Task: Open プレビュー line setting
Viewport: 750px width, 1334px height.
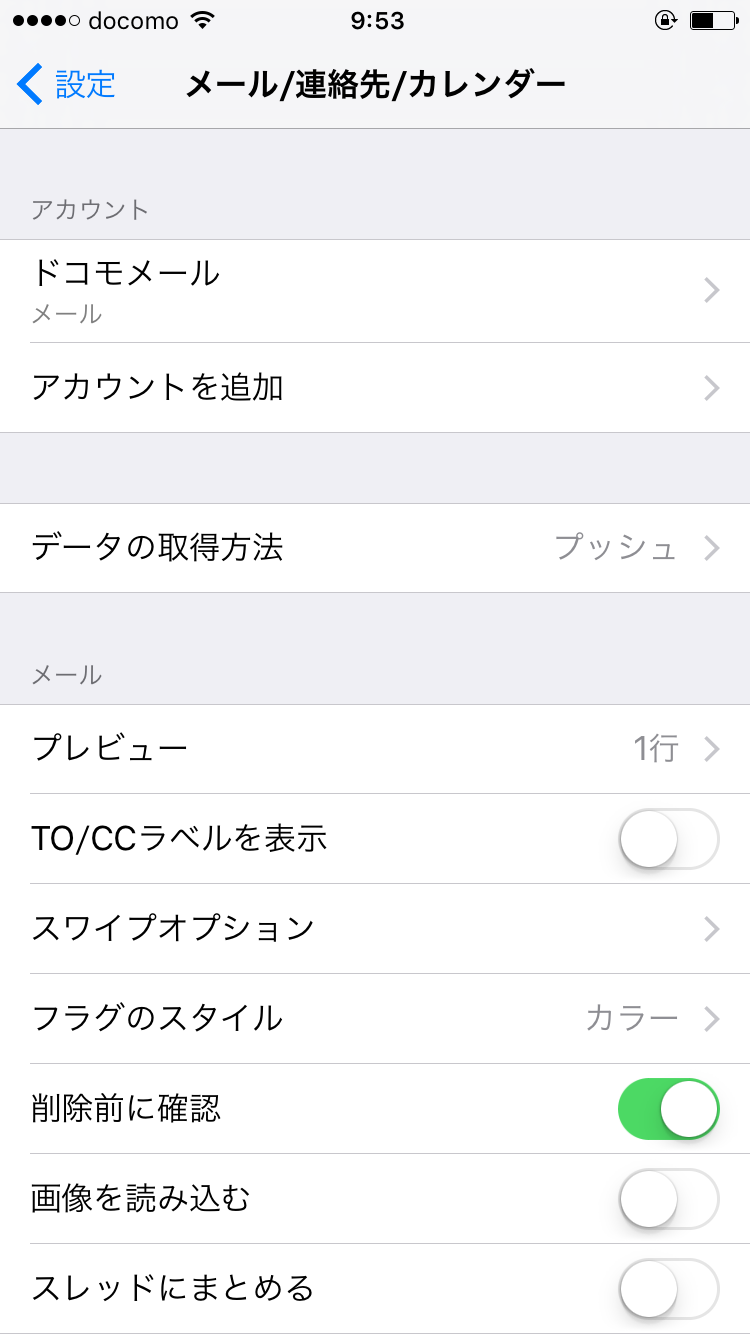Action: point(375,749)
